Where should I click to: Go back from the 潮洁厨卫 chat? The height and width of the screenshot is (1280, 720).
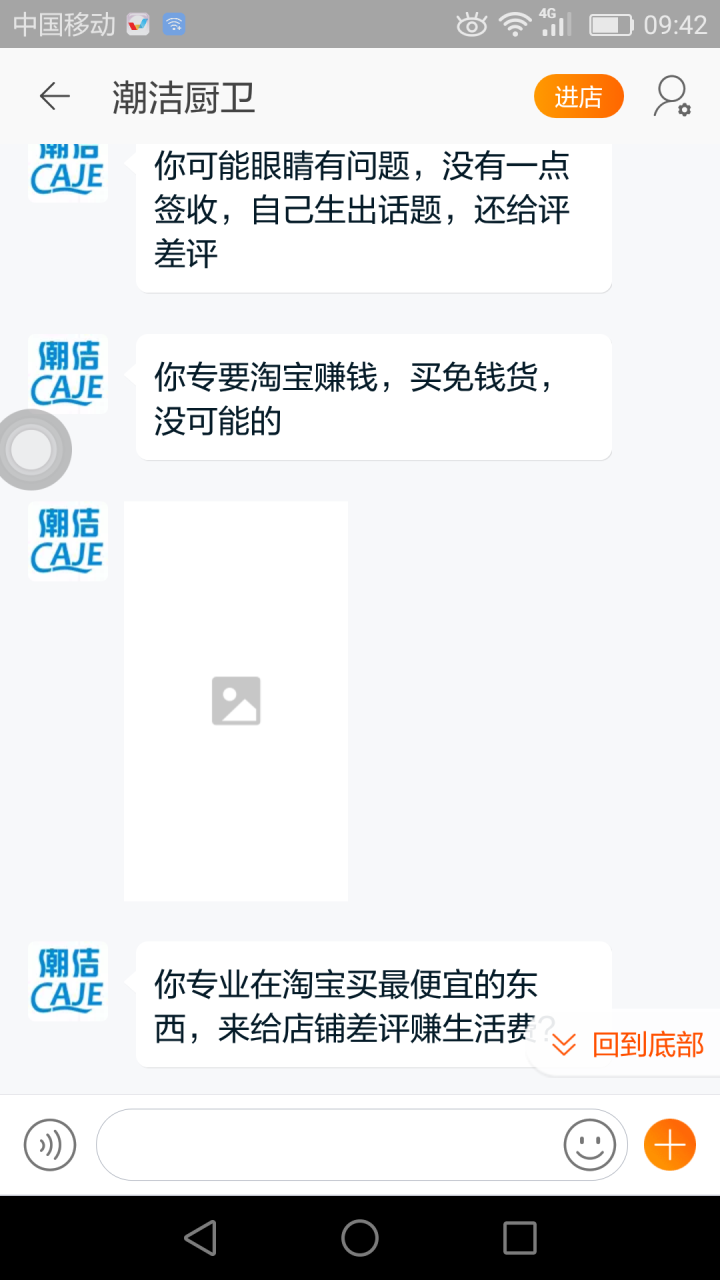tap(55, 97)
